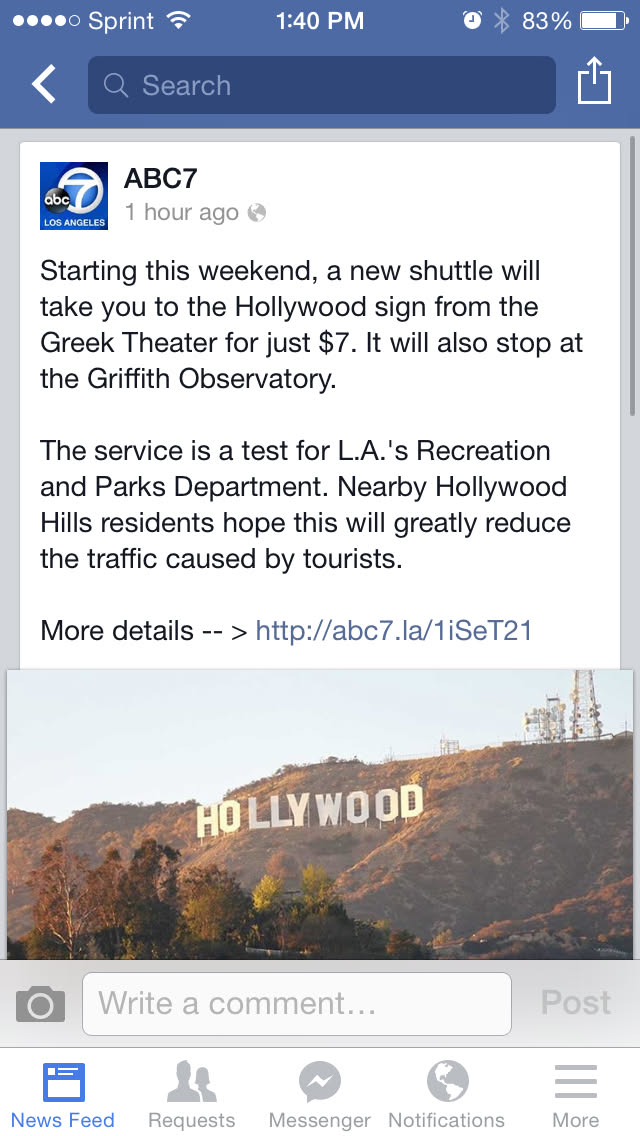
Task: Open the More tab
Action: pyautogui.click(x=575, y=1095)
